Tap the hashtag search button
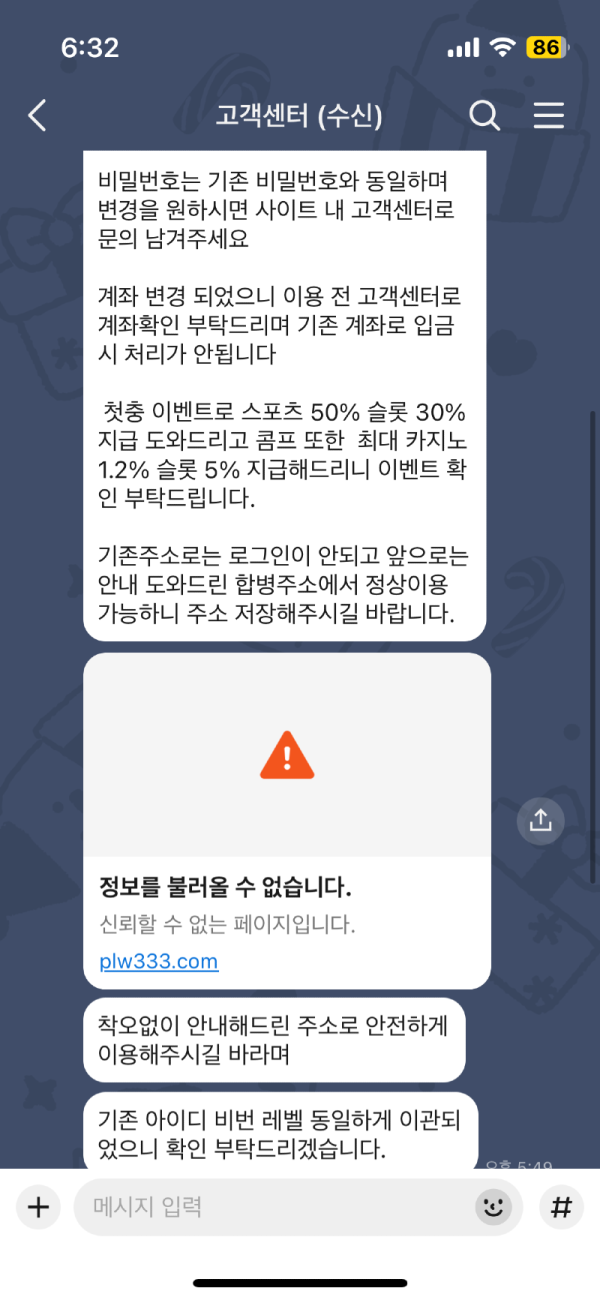600x1300 pixels. (x=562, y=1207)
